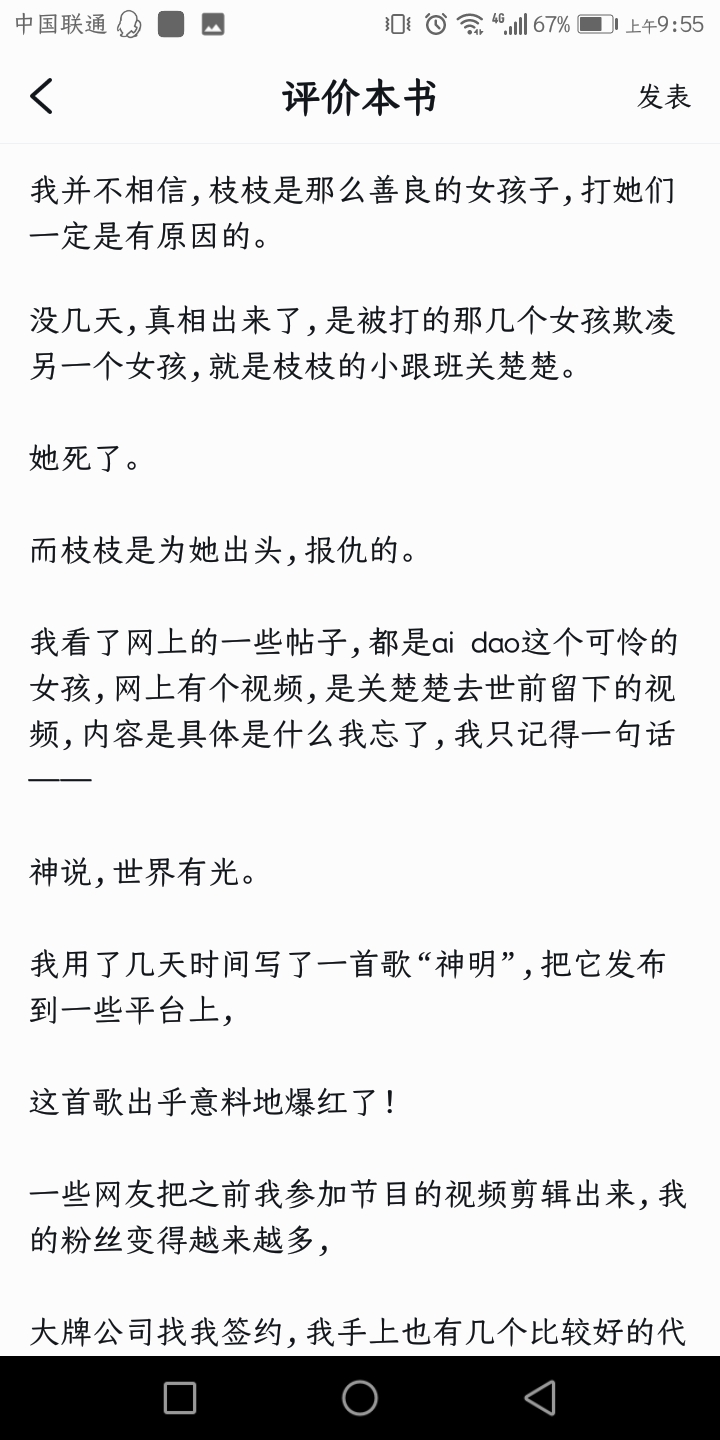Tap the system back button
This screenshot has height=1440, width=720.
[540, 1398]
